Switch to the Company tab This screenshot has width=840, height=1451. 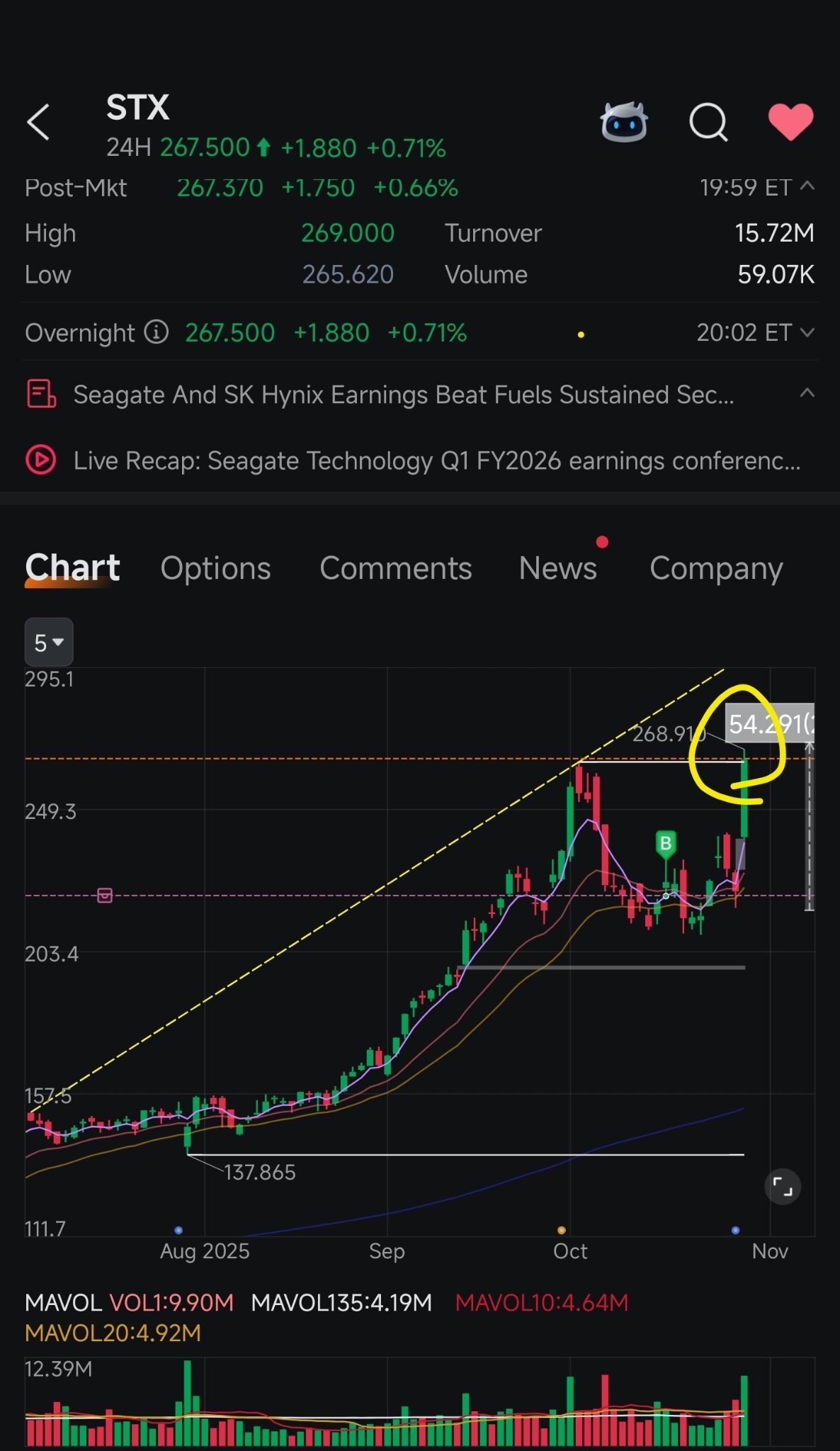point(716,568)
